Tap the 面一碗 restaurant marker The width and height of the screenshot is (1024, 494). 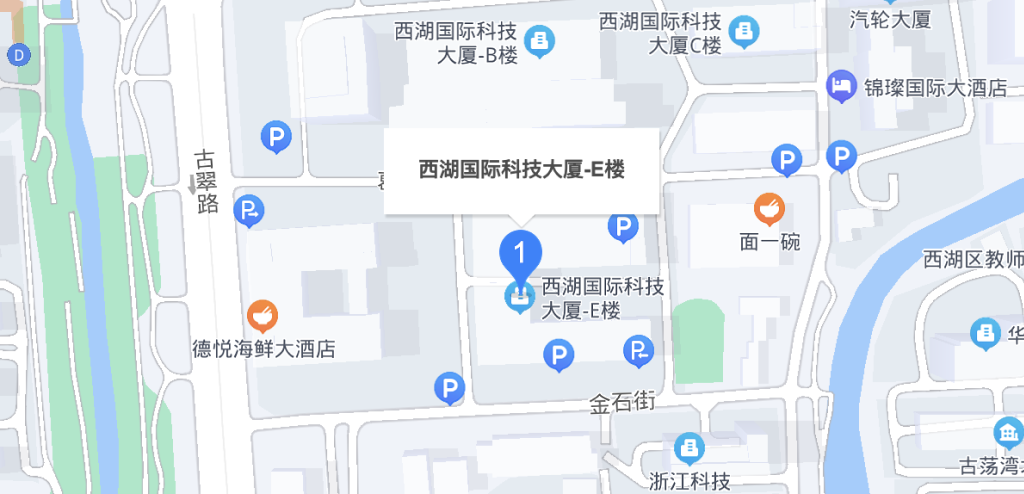point(768,209)
